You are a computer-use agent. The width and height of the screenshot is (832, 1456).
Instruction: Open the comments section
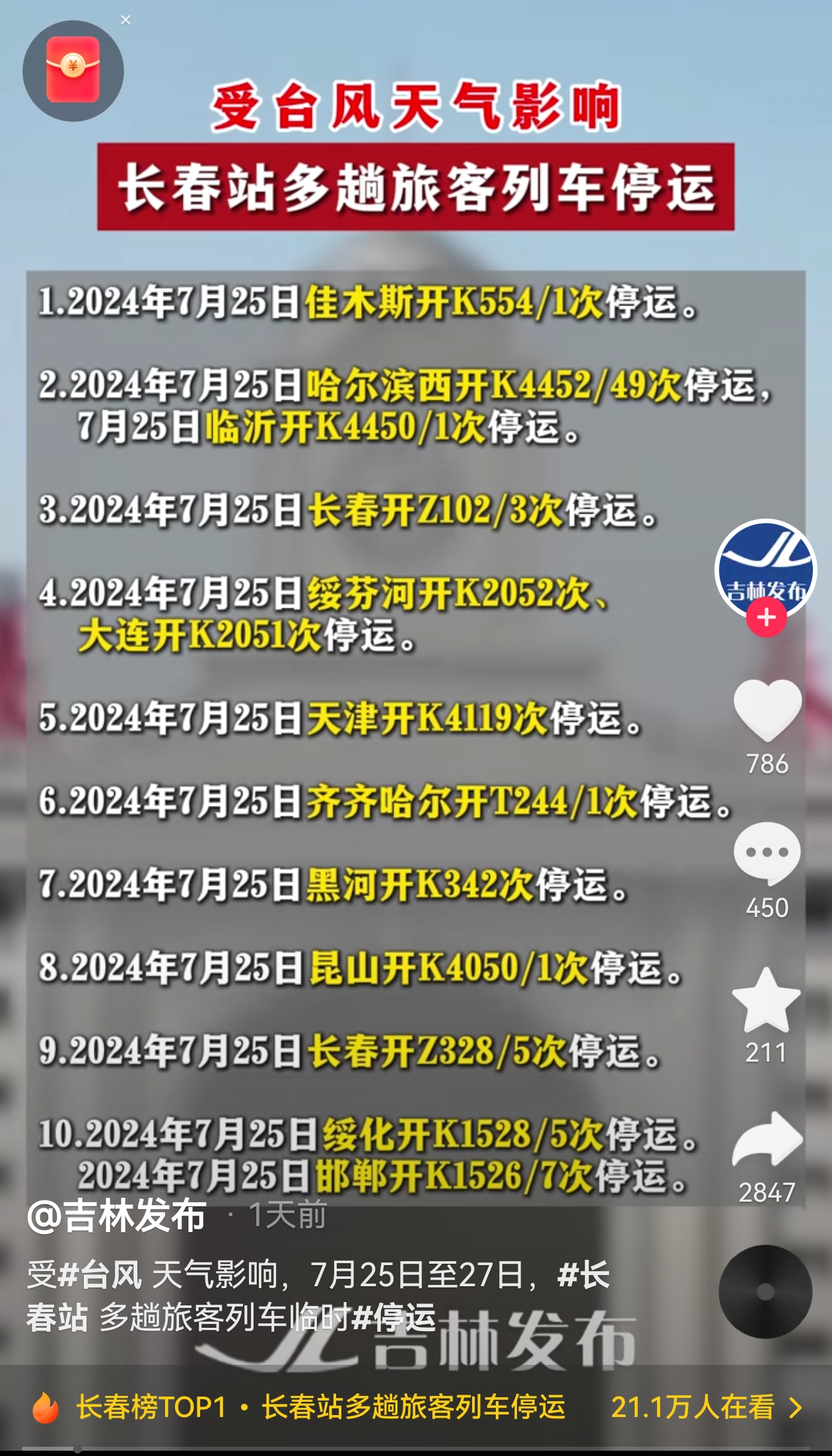click(767, 854)
